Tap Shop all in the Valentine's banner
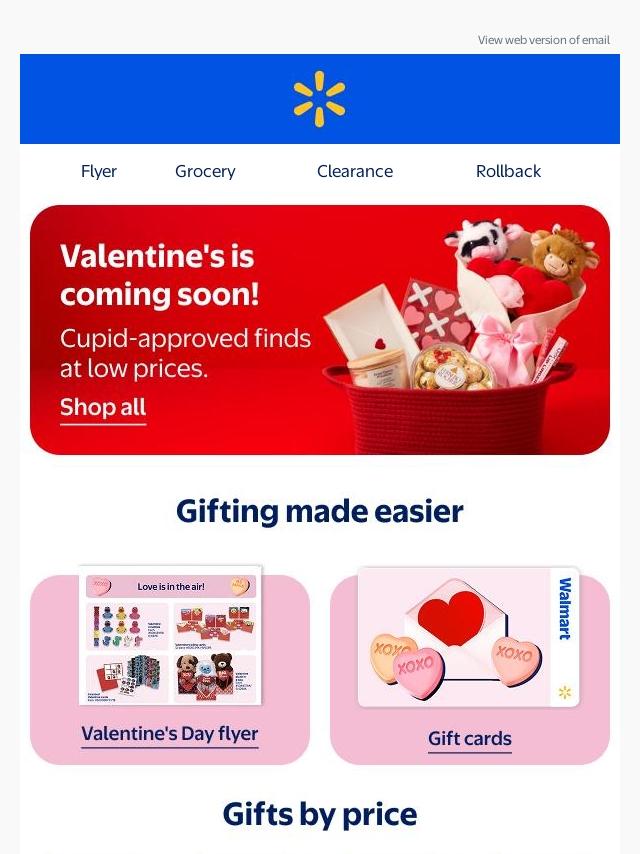Viewport: 640px width, 854px height. click(103, 408)
